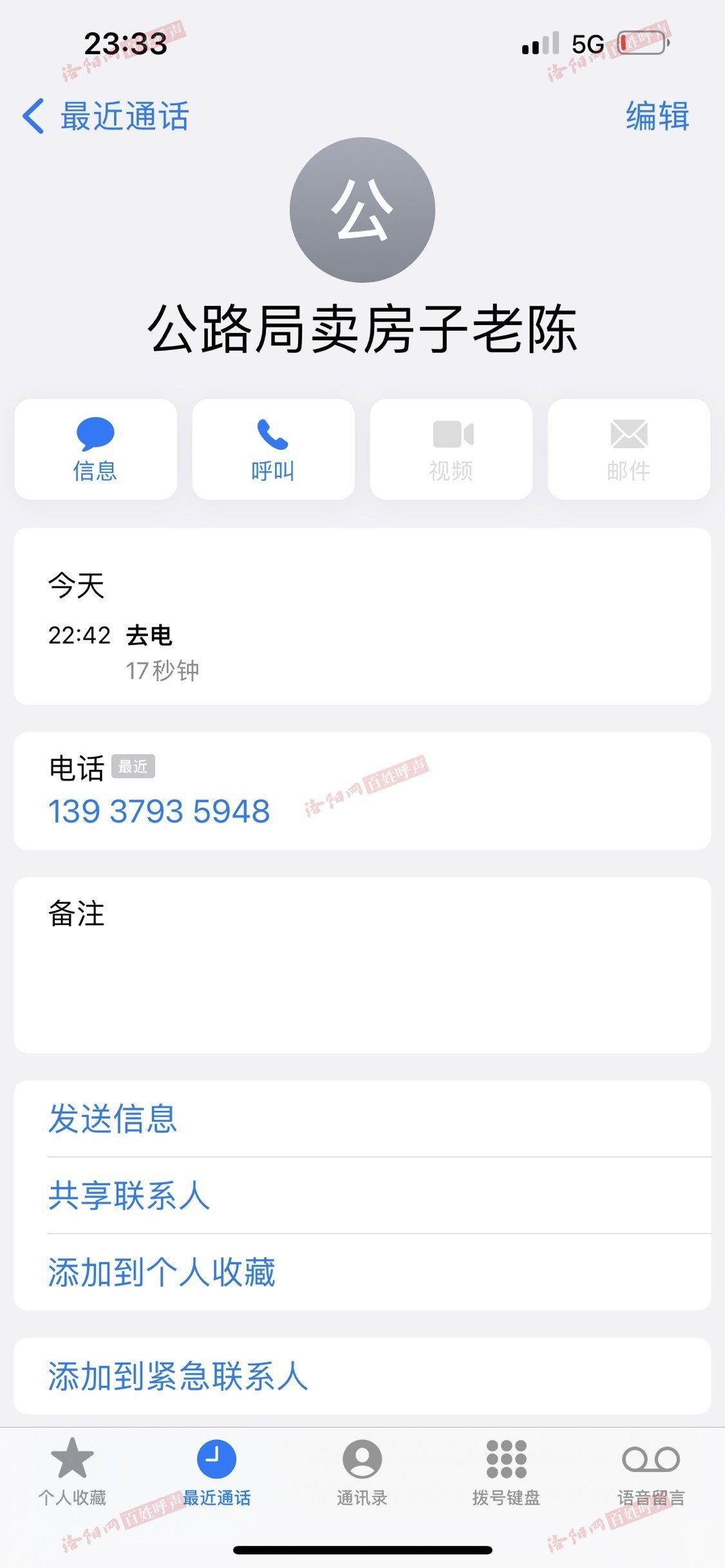The width and height of the screenshot is (725, 1568).
Task: Add contact via 添加到个人收藏
Action: point(162,1273)
